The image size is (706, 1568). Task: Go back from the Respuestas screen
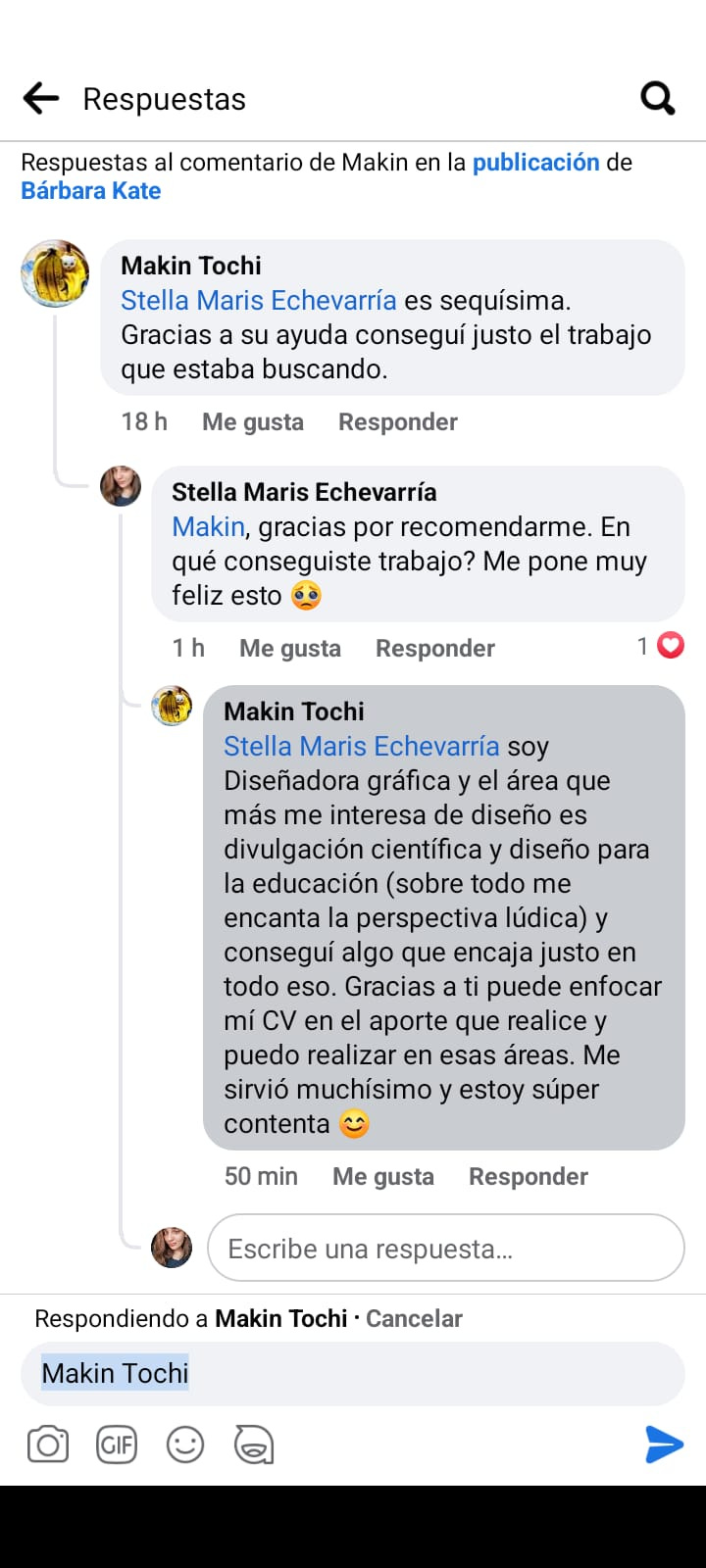41,98
